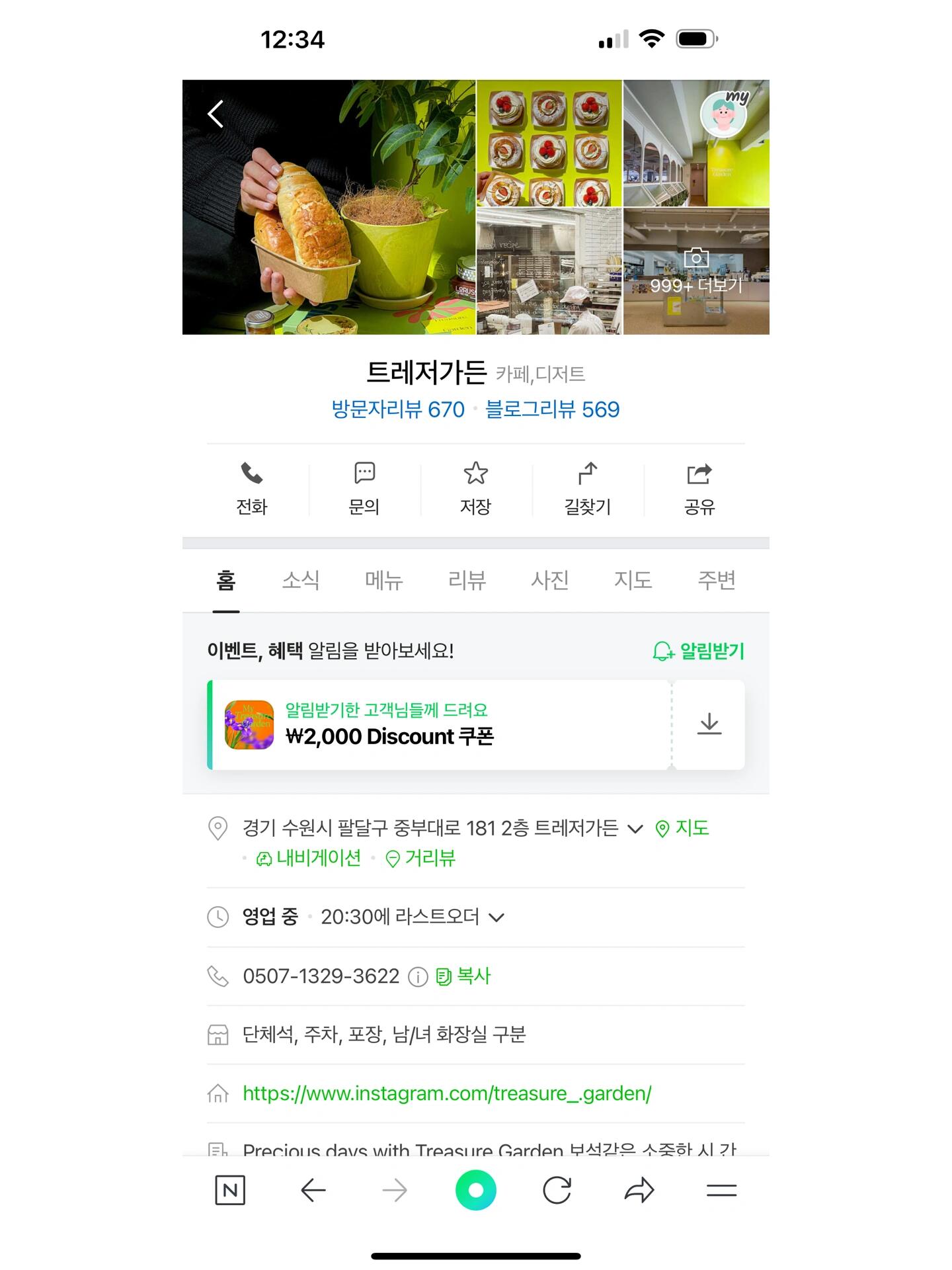This screenshot has width=952, height=1270.
Task: Open 999+ 더보기 photo gallery
Action: 696,273
